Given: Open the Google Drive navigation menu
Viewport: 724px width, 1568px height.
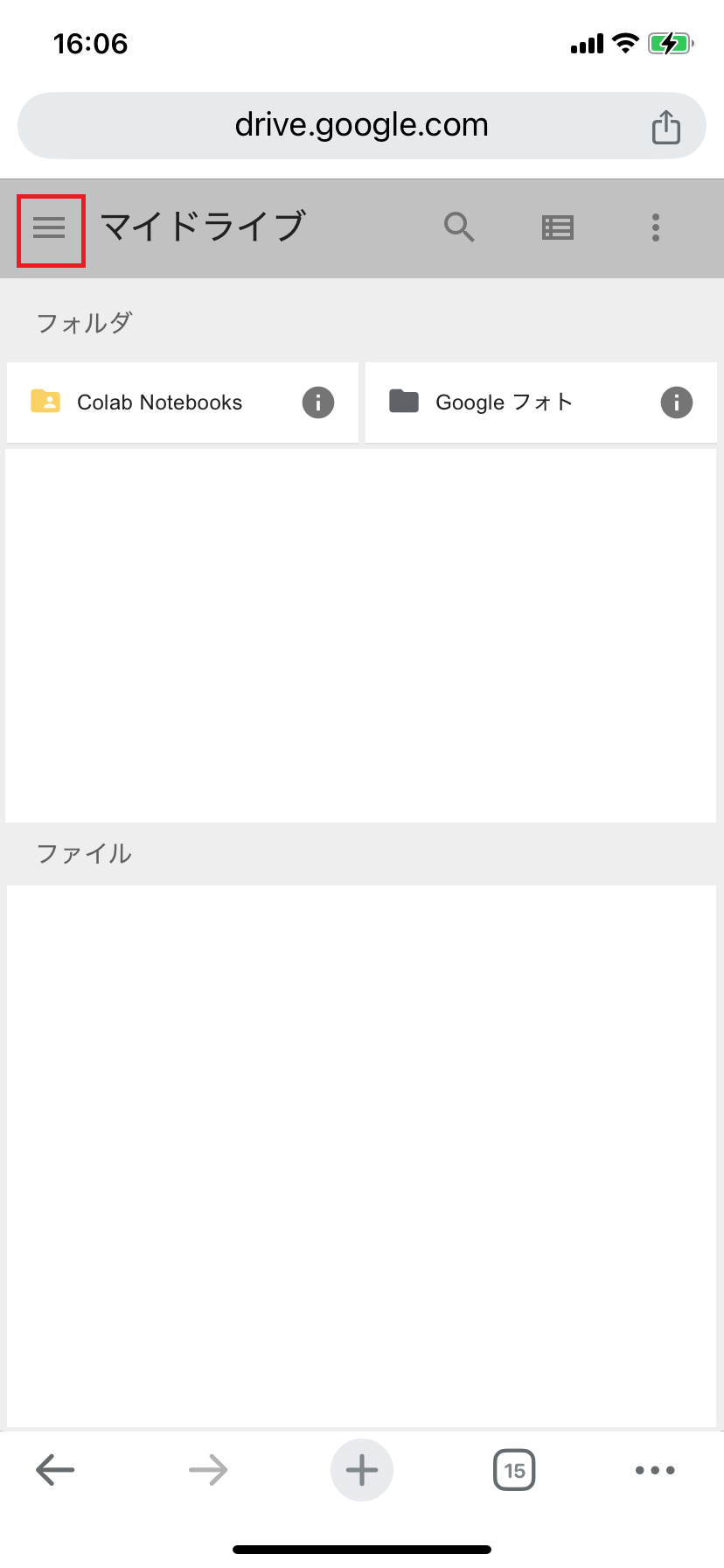Looking at the screenshot, I should [x=50, y=227].
